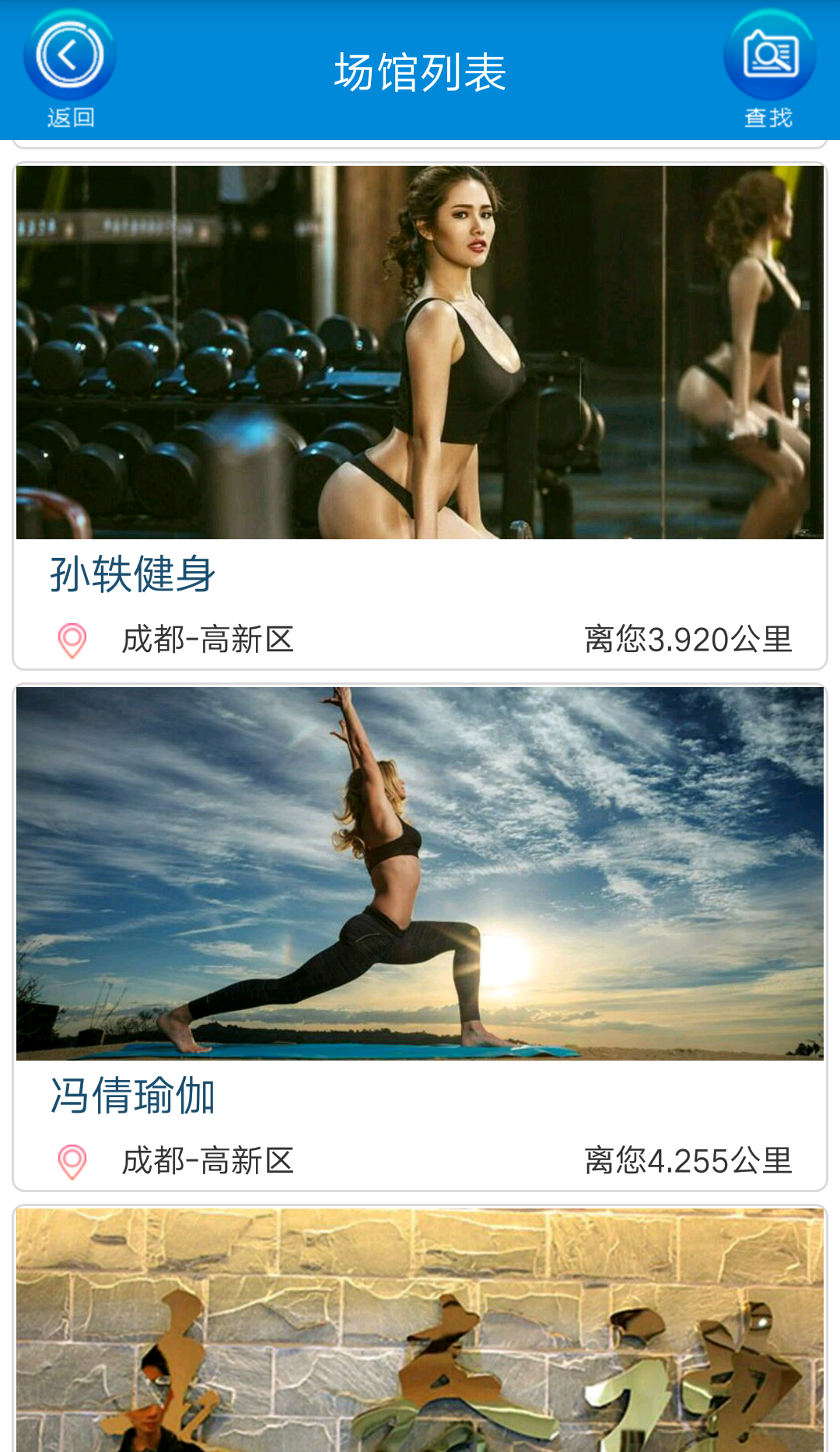840x1452 pixels.
Task: Open the 孙轶健身 venue card
Action: (x=420, y=416)
